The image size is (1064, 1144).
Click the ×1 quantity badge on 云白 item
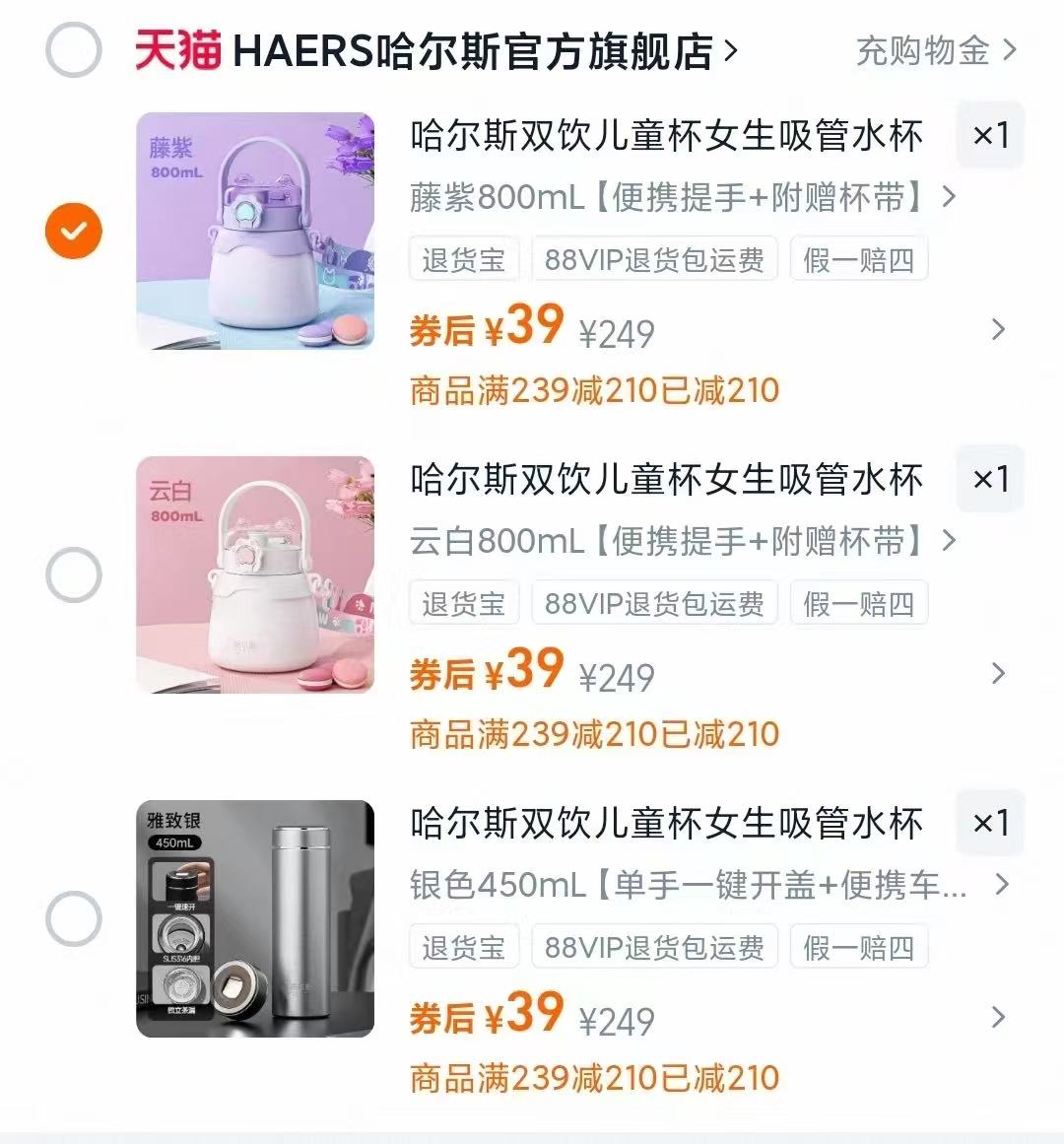coord(990,480)
